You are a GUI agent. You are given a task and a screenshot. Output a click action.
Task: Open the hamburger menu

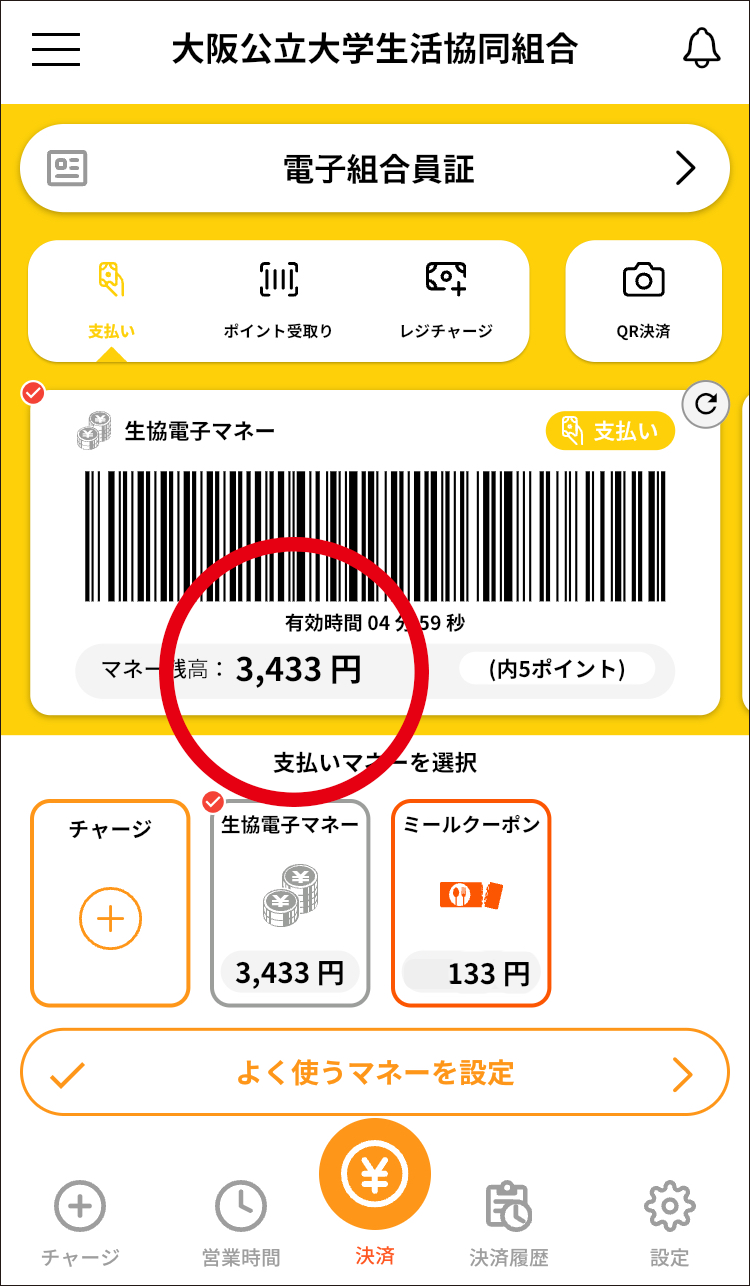[x=56, y=49]
